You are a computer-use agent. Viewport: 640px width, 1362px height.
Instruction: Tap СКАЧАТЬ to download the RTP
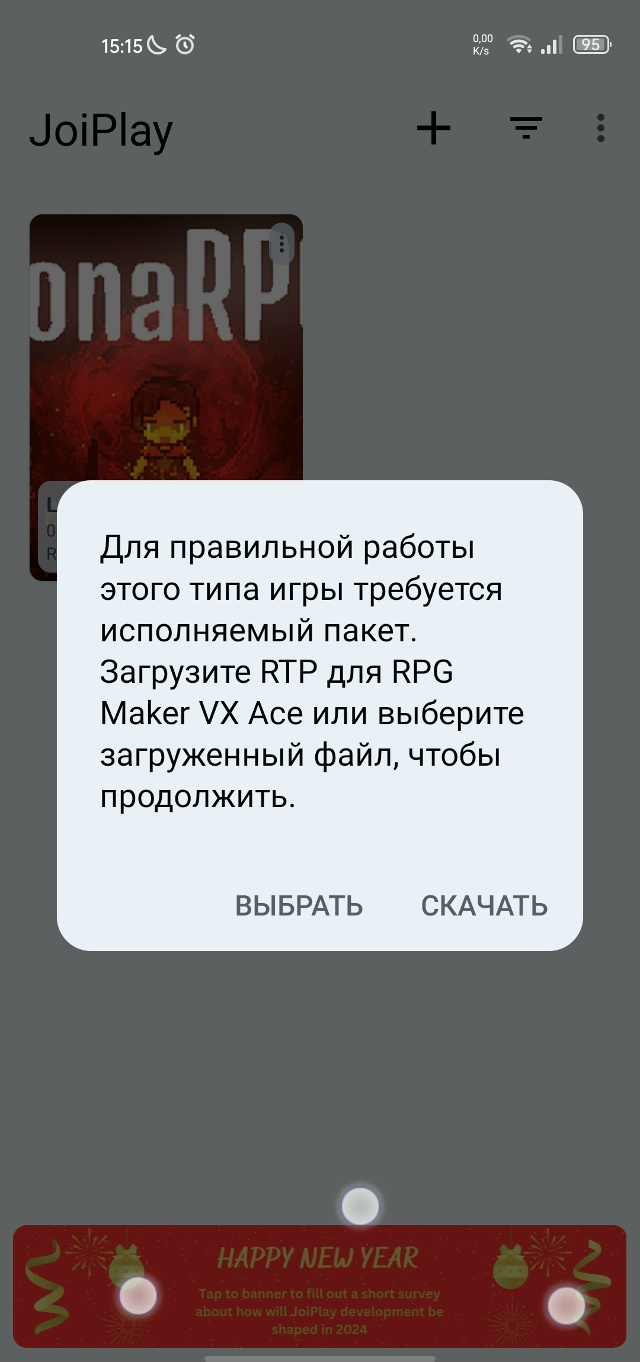pyautogui.click(x=484, y=906)
